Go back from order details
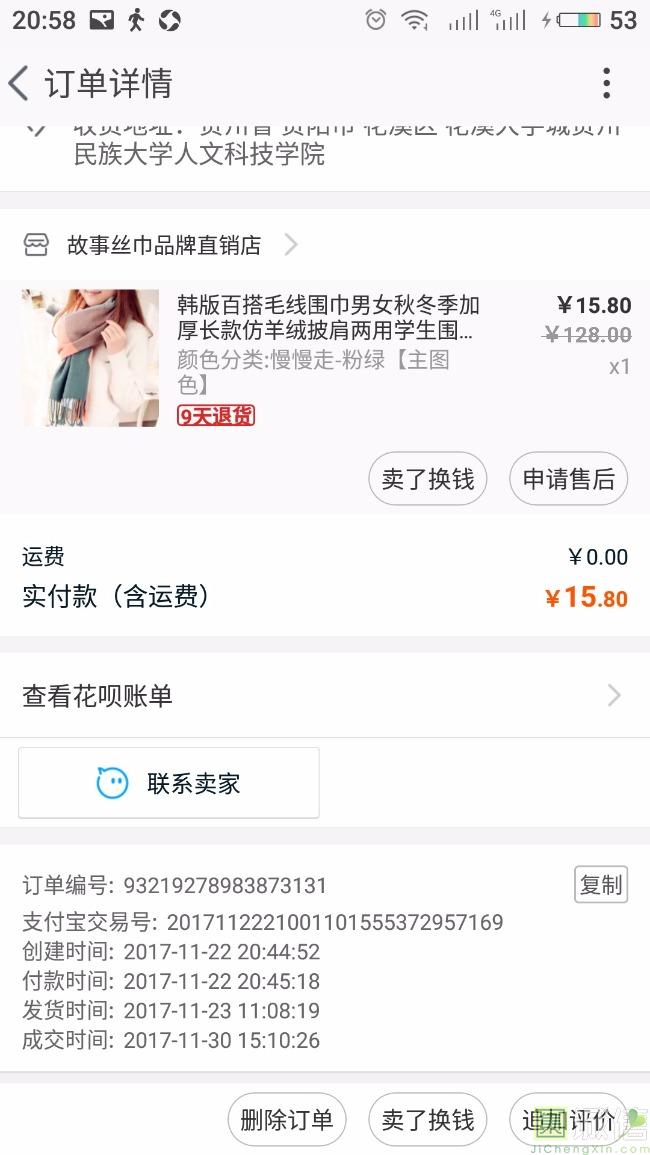Screen dimensions: 650x1155 point(20,84)
